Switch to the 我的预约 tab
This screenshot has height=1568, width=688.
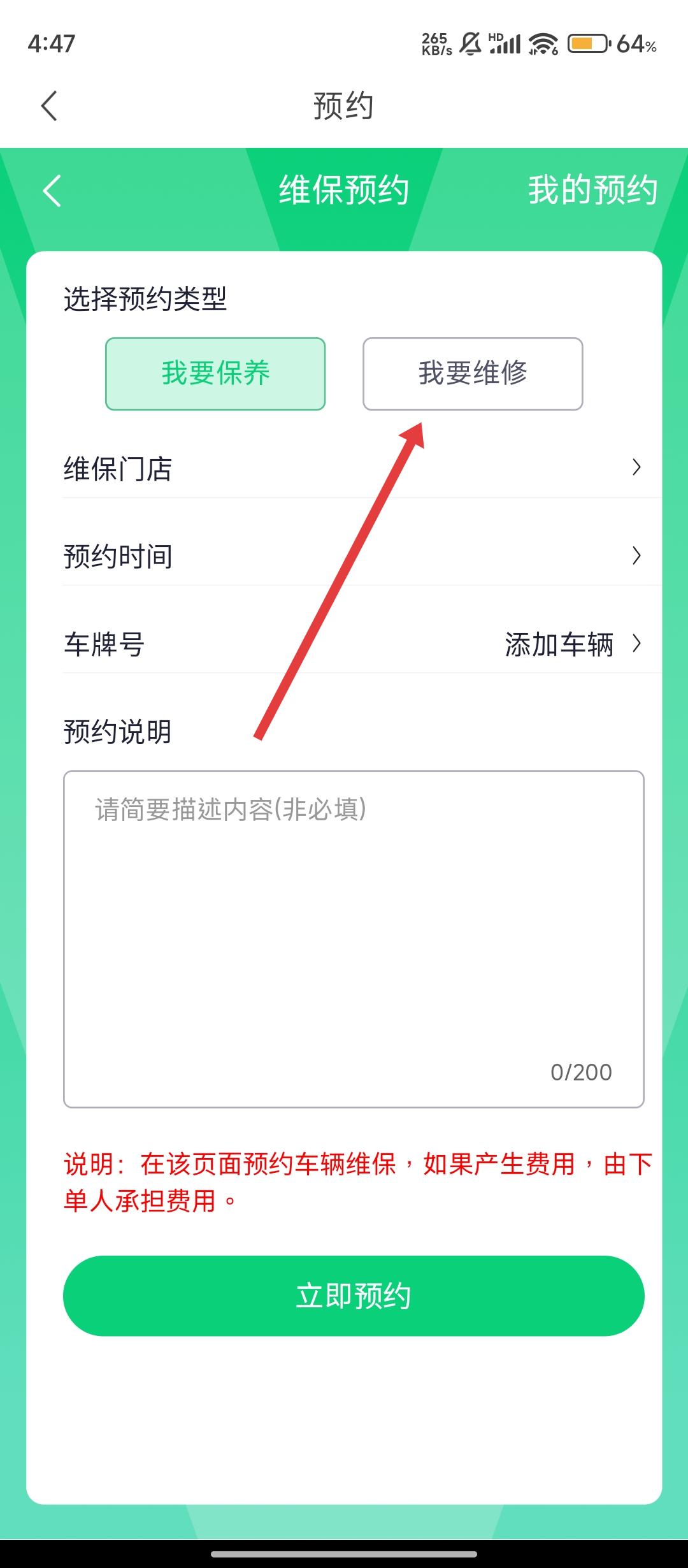592,191
